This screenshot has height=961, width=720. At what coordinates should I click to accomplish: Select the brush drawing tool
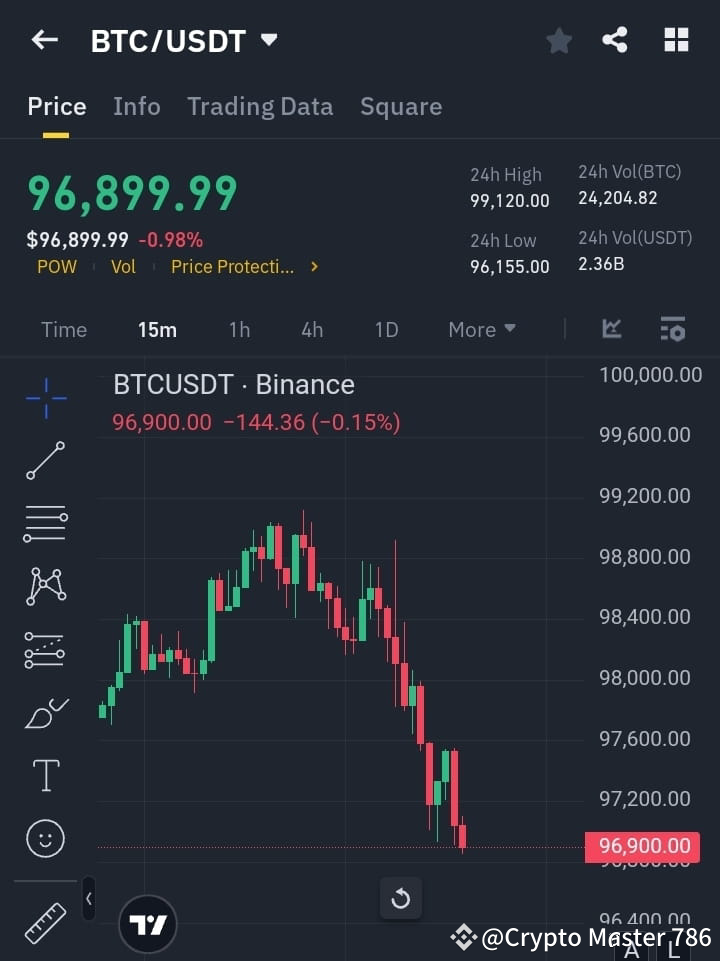coord(45,712)
